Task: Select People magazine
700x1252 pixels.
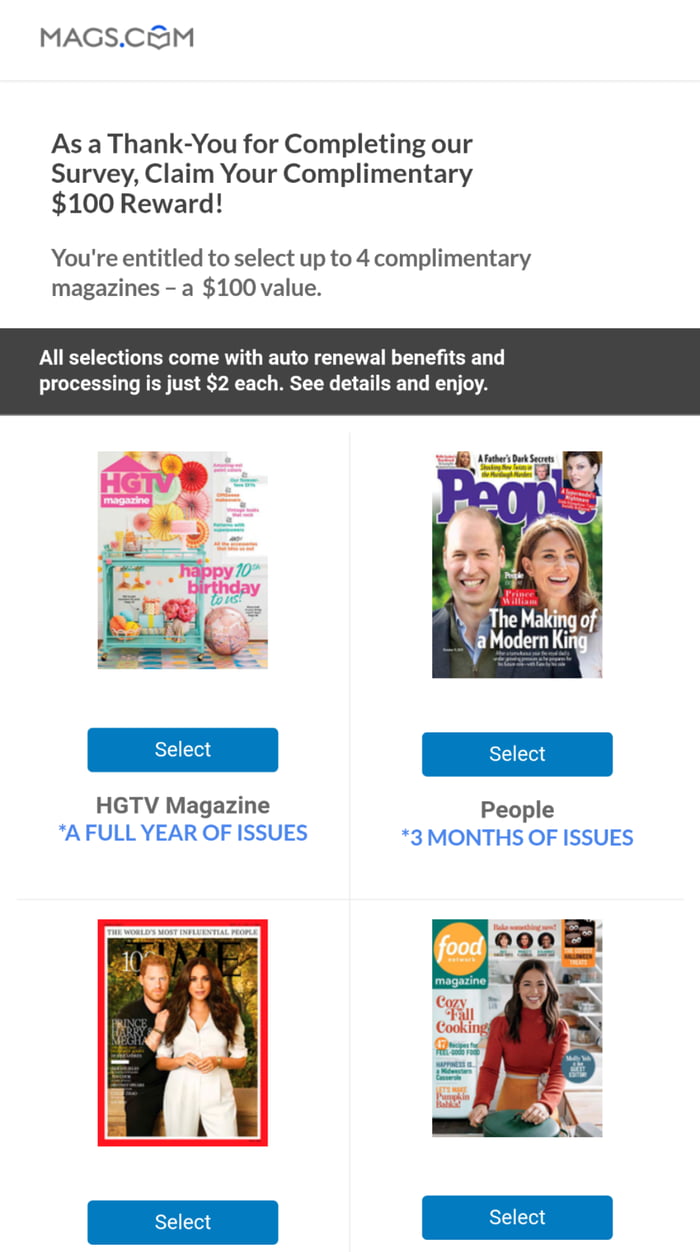Action: (x=516, y=754)
